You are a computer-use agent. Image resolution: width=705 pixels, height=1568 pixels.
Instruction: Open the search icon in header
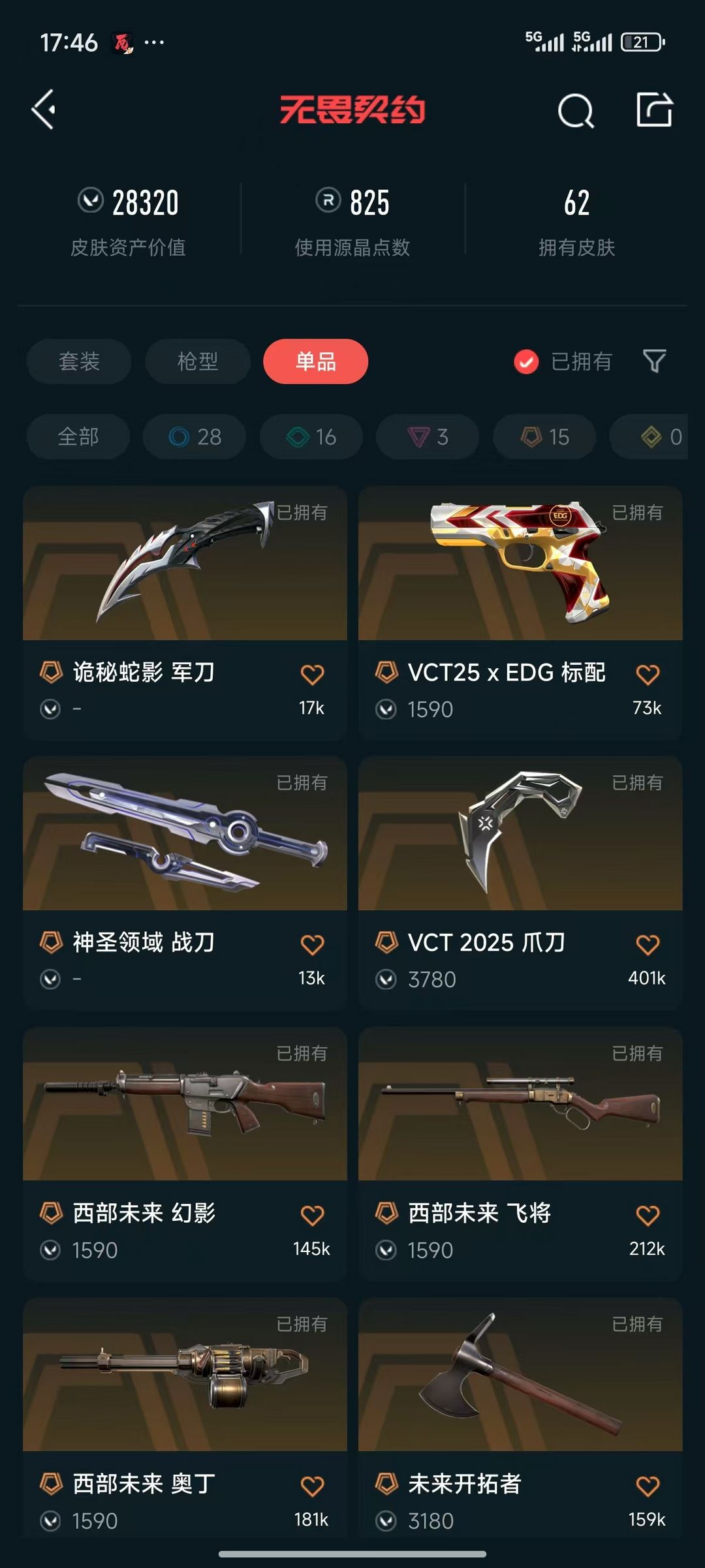tap(576, 110)
